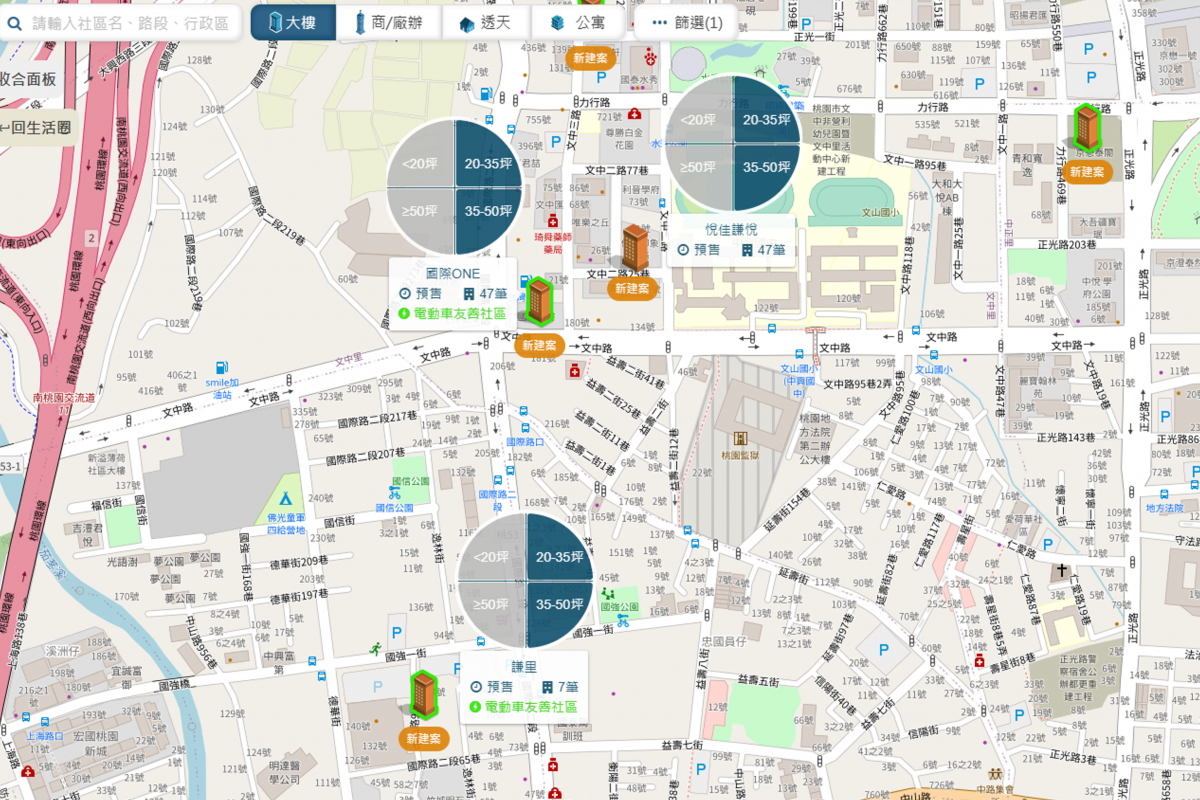Select 35-50坪 slice on 悅佳謙悅 chart

766,166
